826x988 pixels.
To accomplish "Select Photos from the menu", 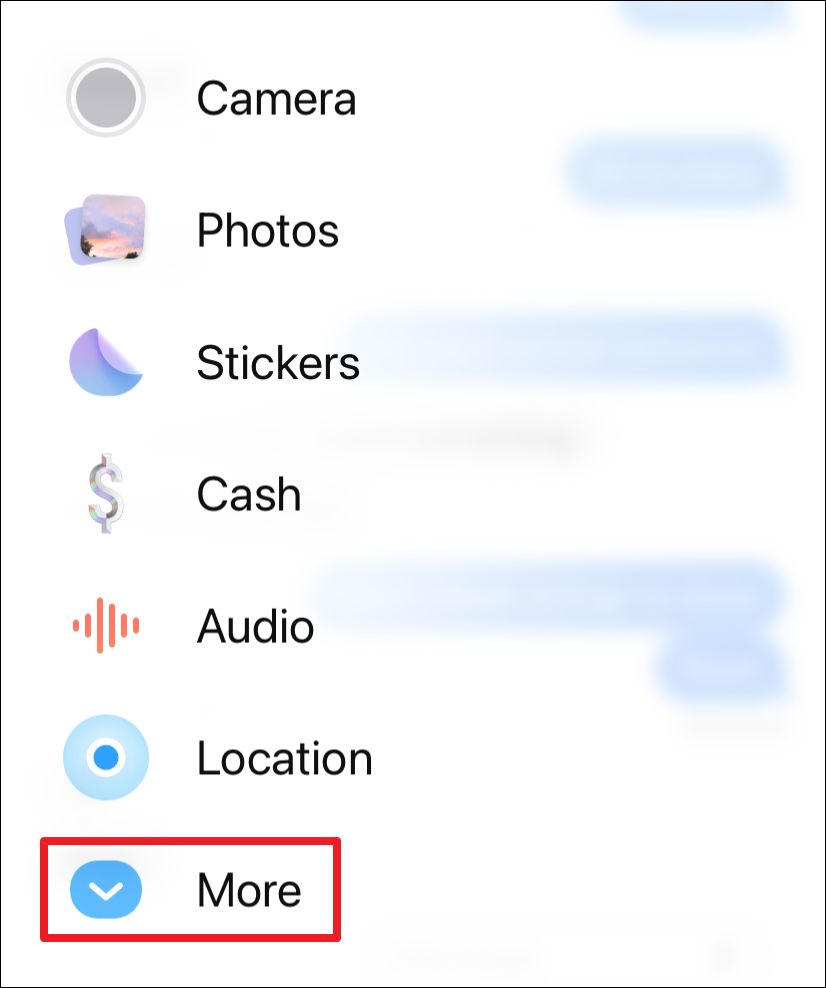I will pyautogui.click(x=267, y=231).
